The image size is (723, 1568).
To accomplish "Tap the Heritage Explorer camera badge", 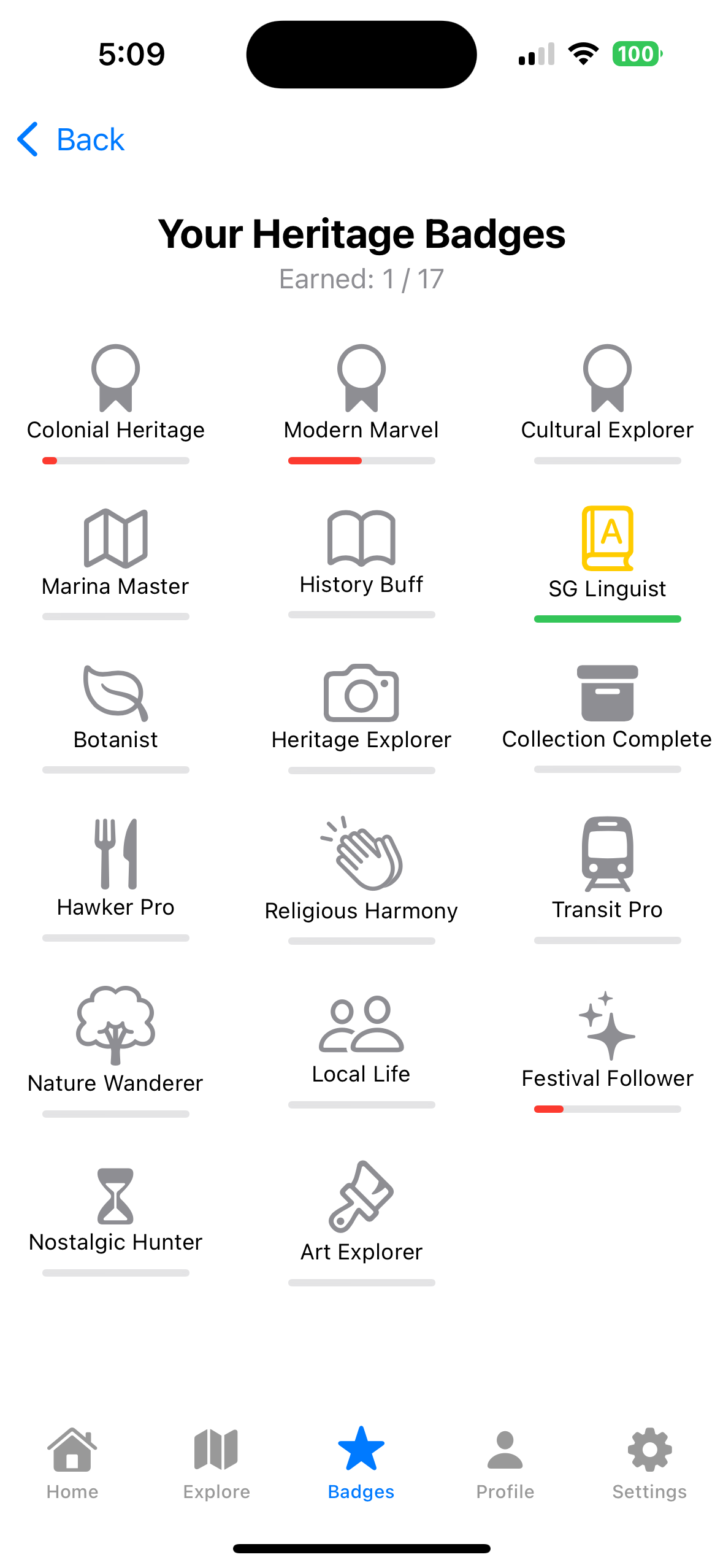I will point(362,718).
